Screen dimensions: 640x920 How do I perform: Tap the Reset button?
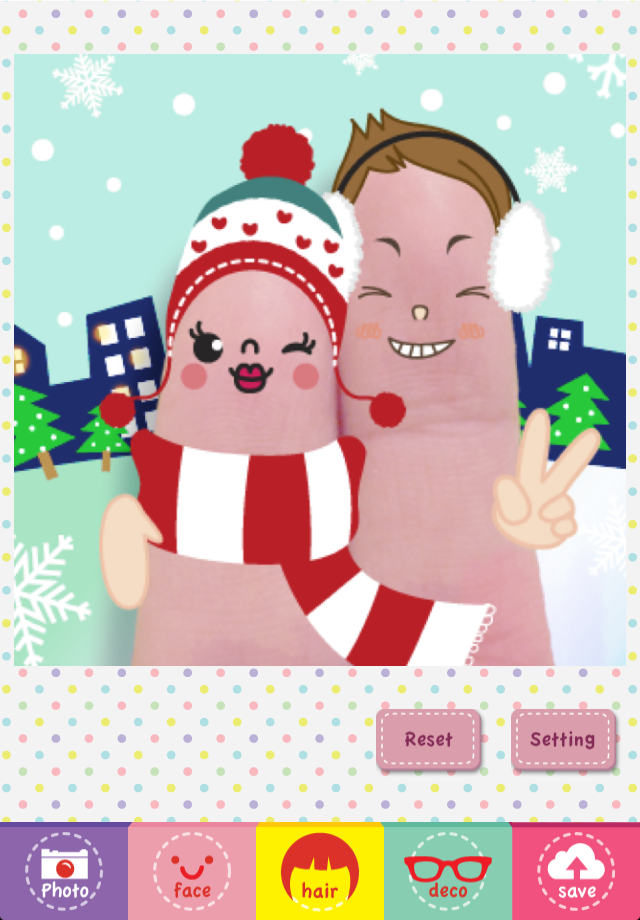(429, 740)
